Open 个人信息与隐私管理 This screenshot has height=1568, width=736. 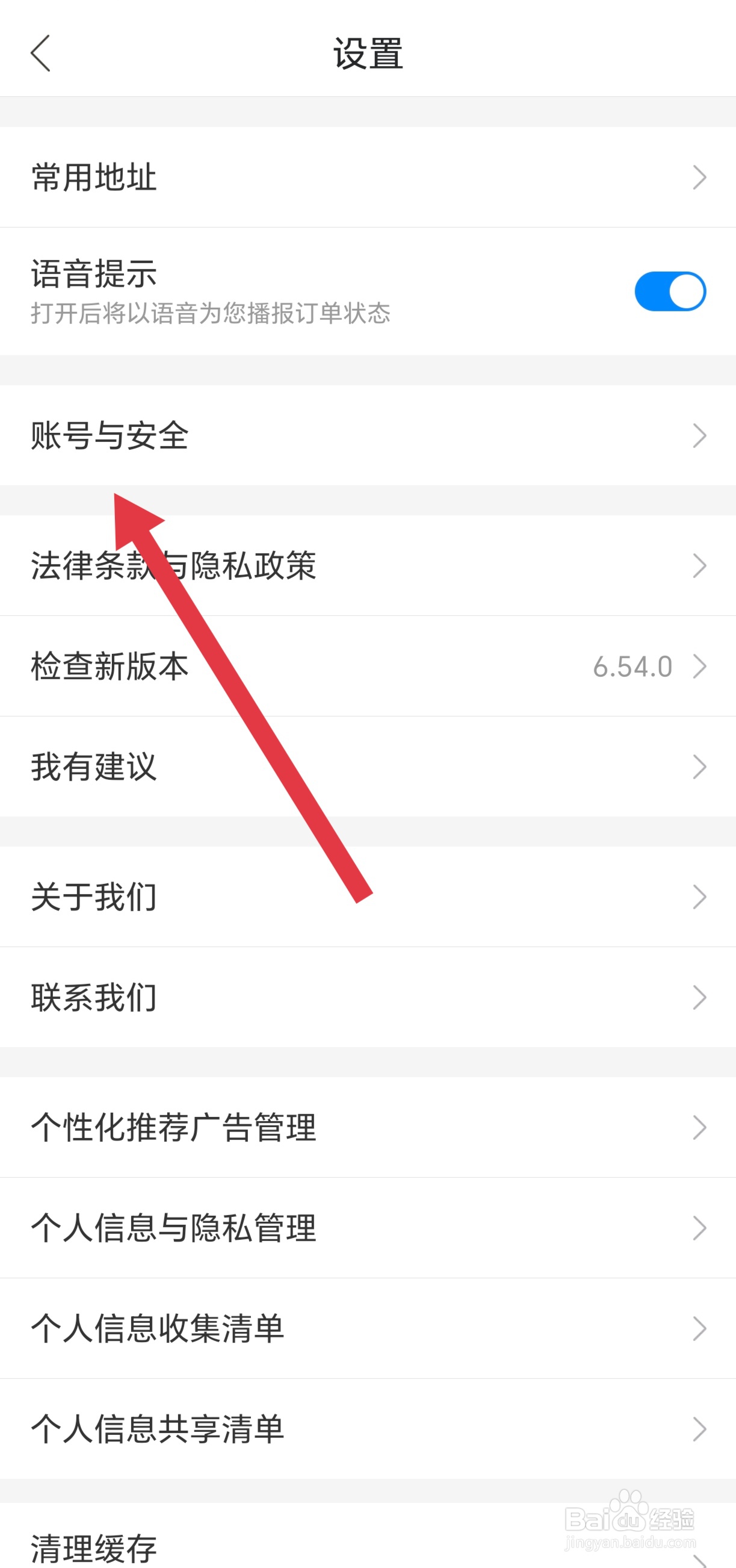(x=173, y=1228)
